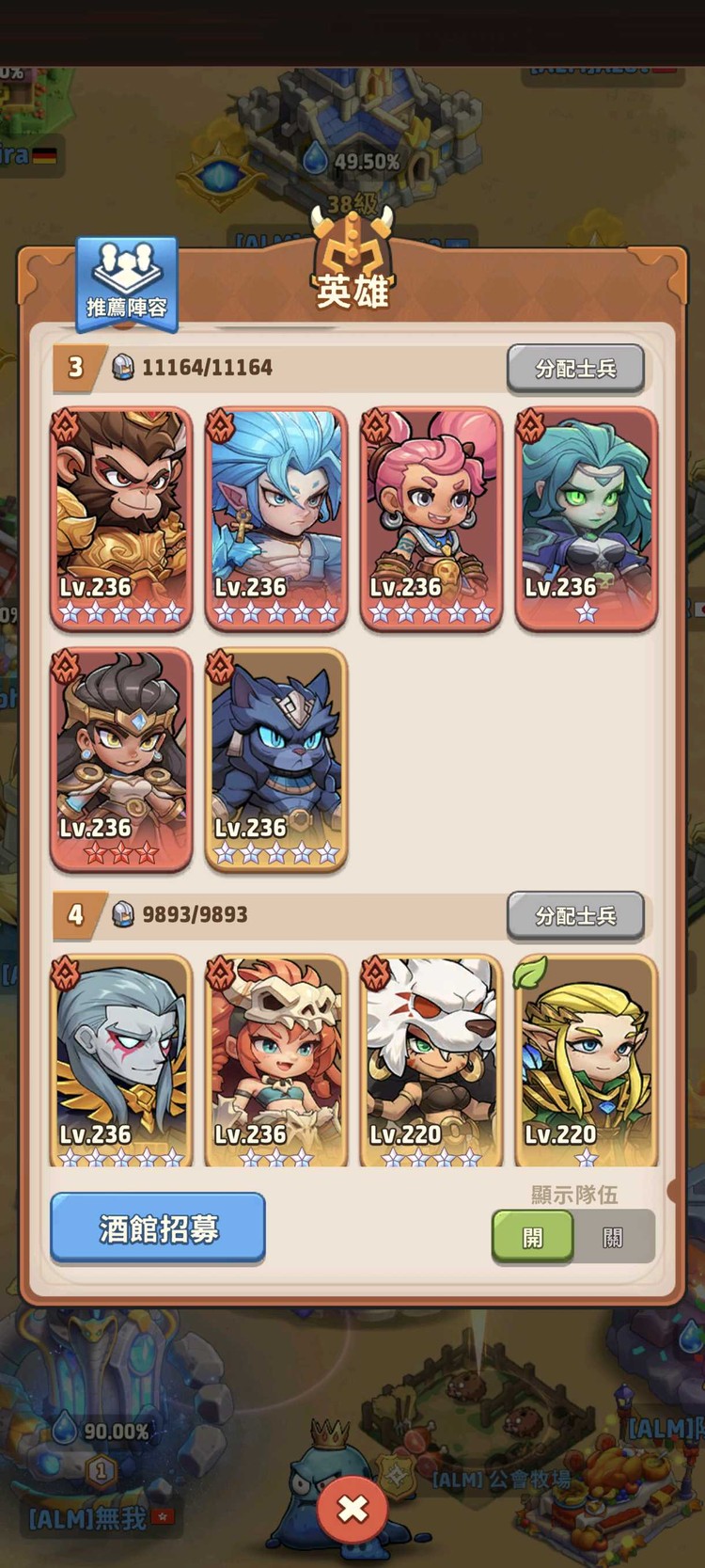This screenshot has width=705, height=1568.
Task: Open the pink-haired girl hero card
Action: pos(431,517)
